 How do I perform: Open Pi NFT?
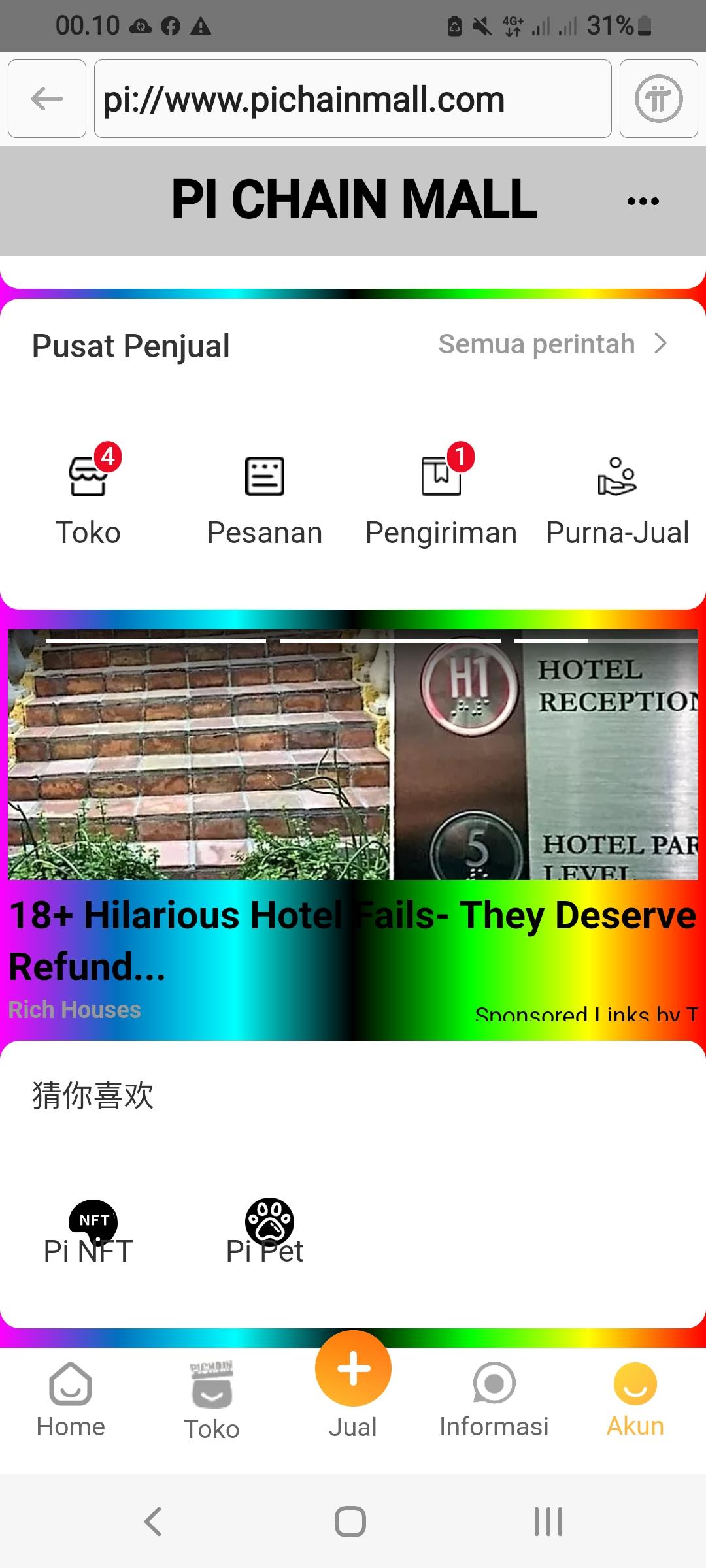click(89, 1232)
